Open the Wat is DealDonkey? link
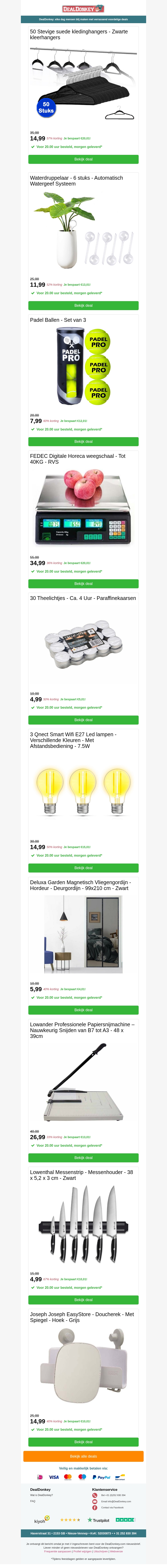This screenshot has height=1568, width=167. pyautogui.click(x=42, y=1495)
